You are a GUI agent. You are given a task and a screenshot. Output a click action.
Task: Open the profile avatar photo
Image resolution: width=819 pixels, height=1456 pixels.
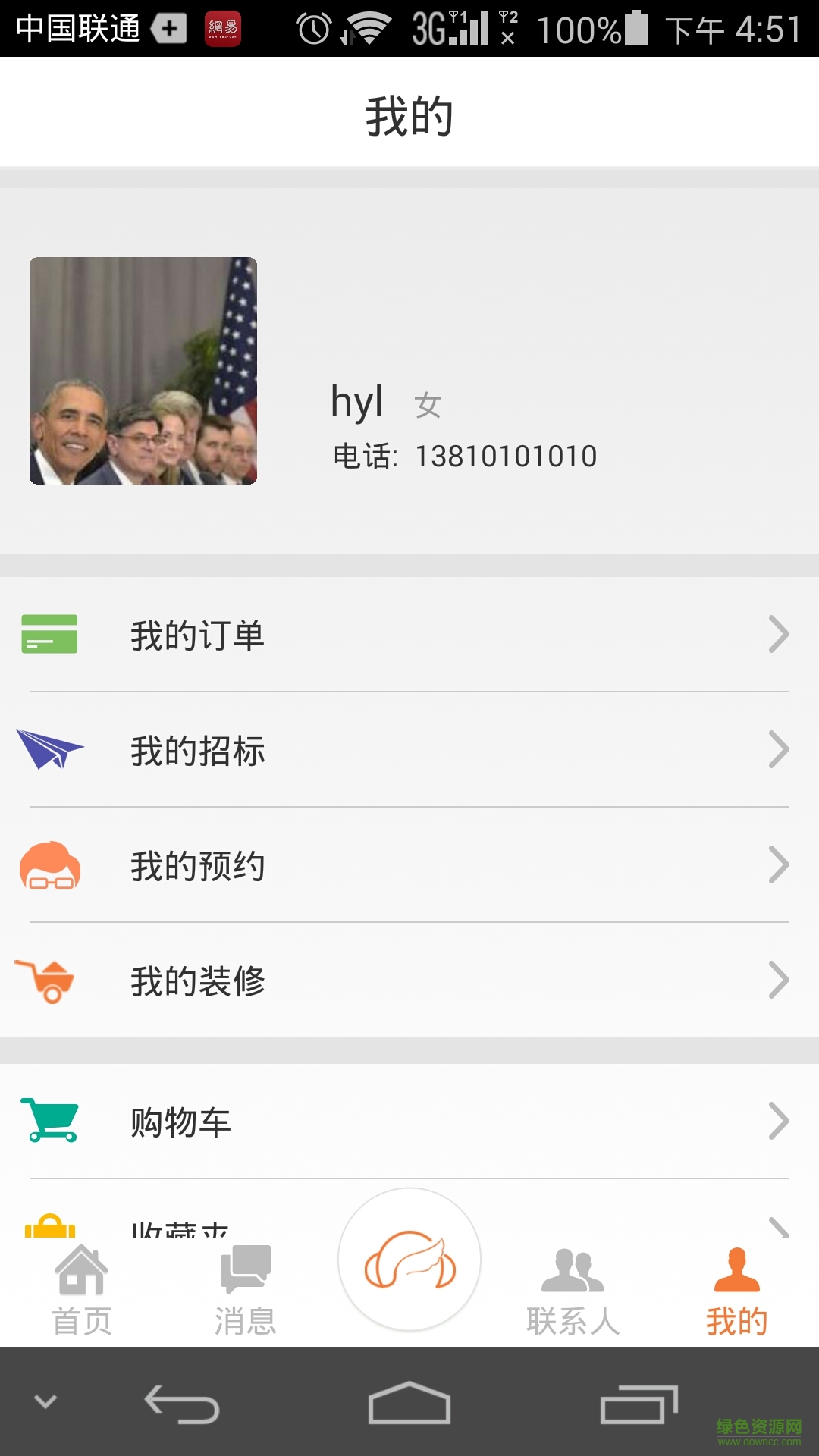pyautogui.click(x=143, y=371)
